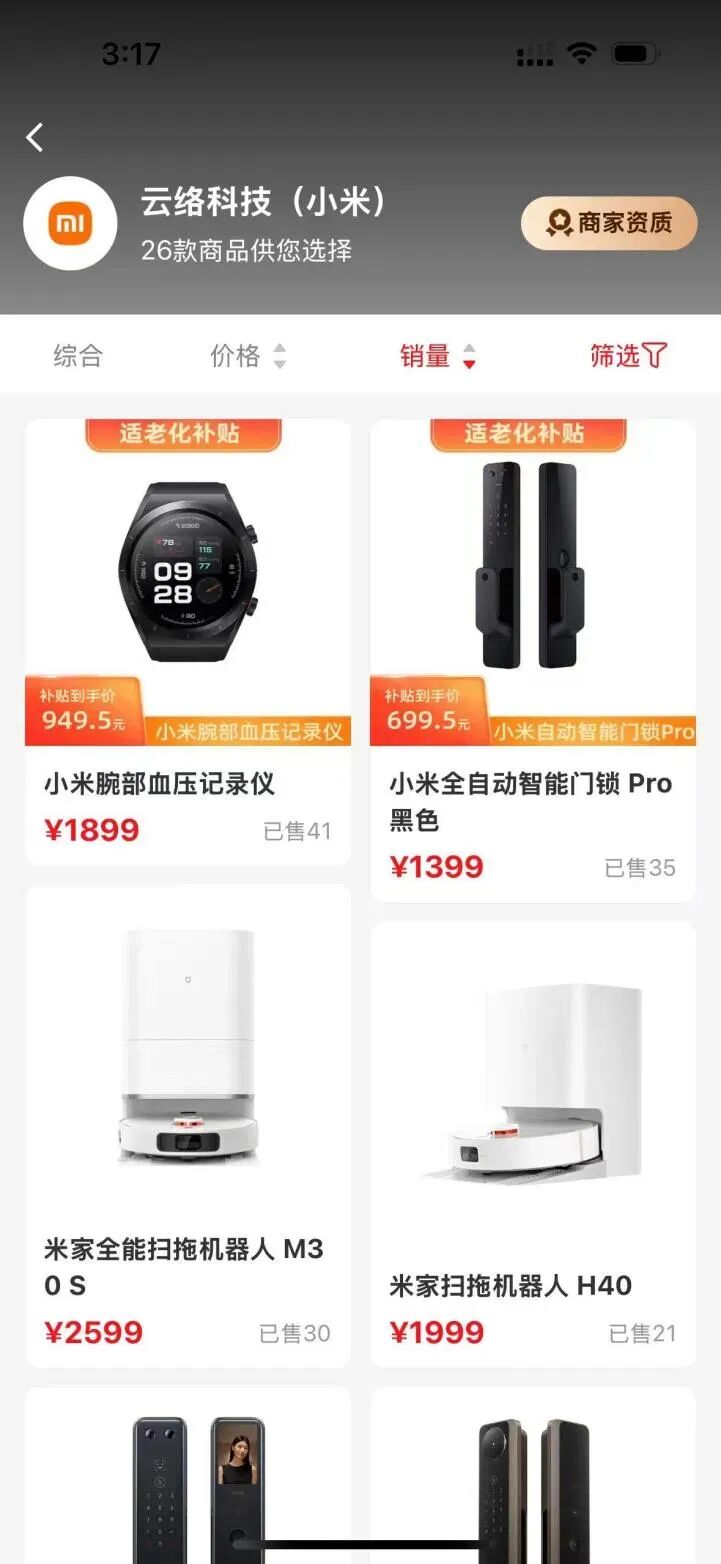Viewport: 721px width, 1564px height.
Task: Select the 米家扫拖机器人 H40 product card
Action: (x=533, y=1143)
